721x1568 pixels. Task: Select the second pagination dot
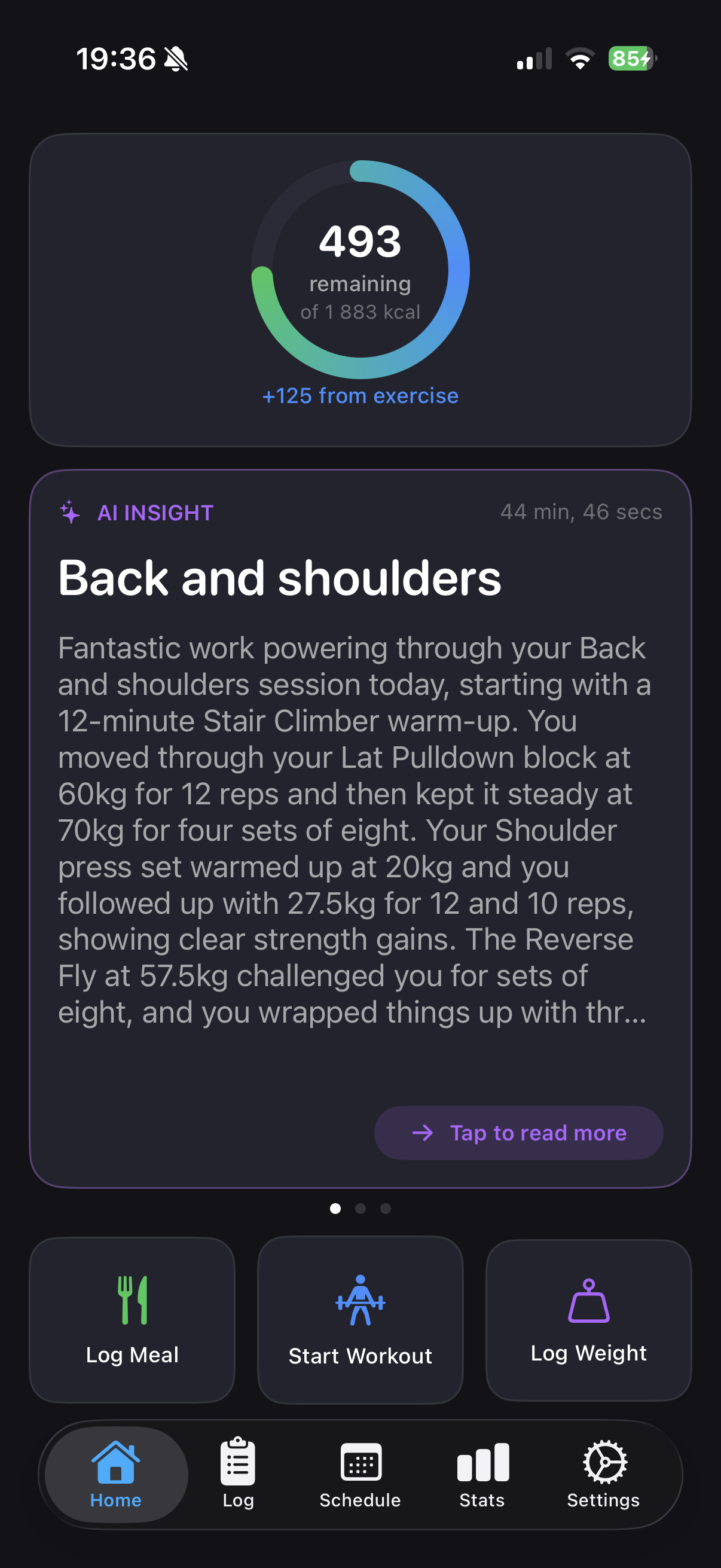coord(360,1209)
